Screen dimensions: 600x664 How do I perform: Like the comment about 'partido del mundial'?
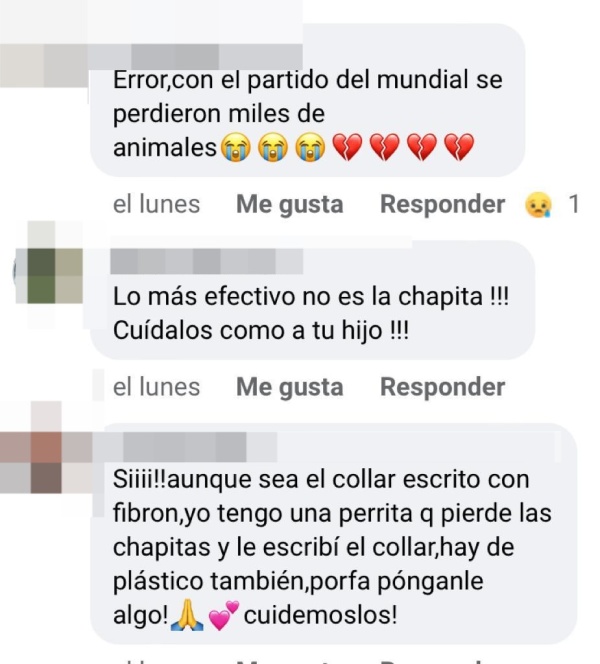pyautogui.click(x=289, y=205)
